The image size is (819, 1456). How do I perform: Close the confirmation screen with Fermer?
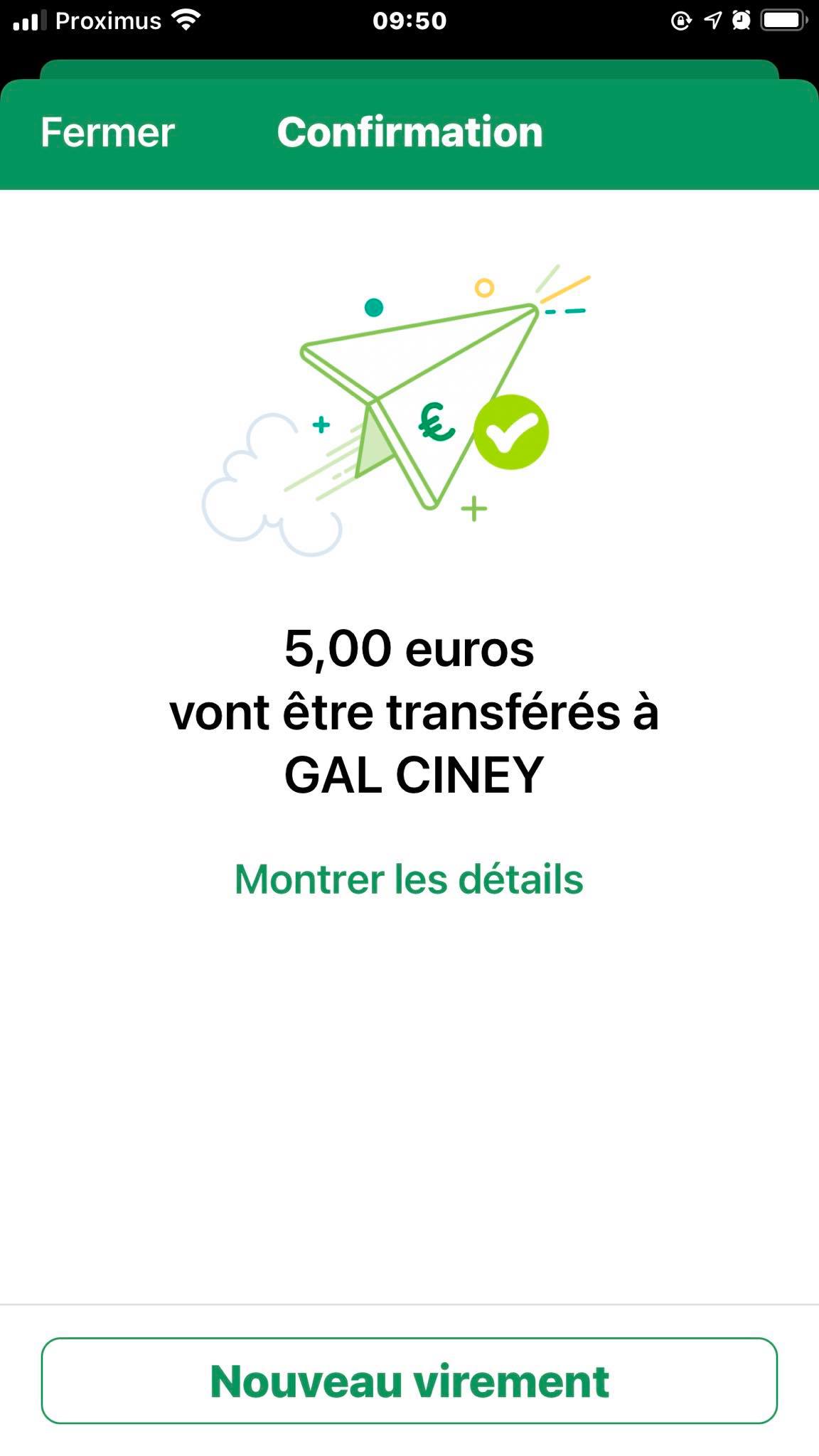(107, 132)
